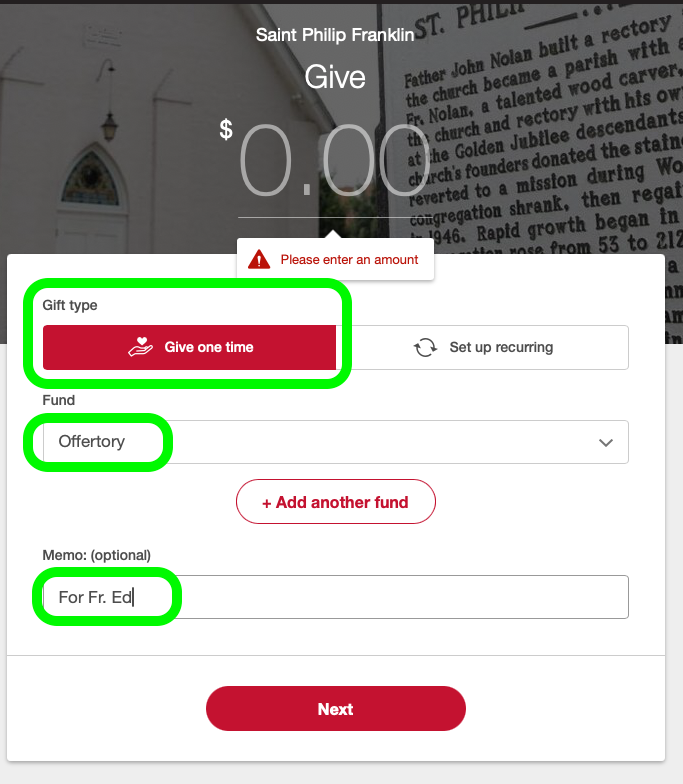Viewport: 683px width, 784px height.
Task: Select Give one time gift type
Action: click(x=189, y=348)
